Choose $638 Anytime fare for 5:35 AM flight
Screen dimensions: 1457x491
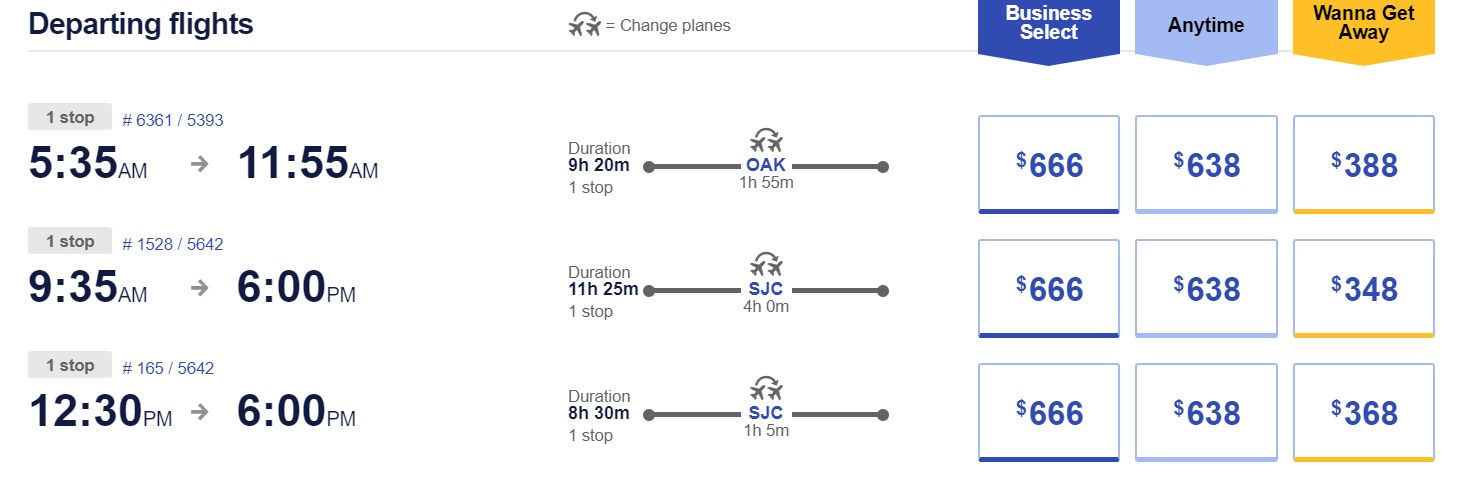1206,165
